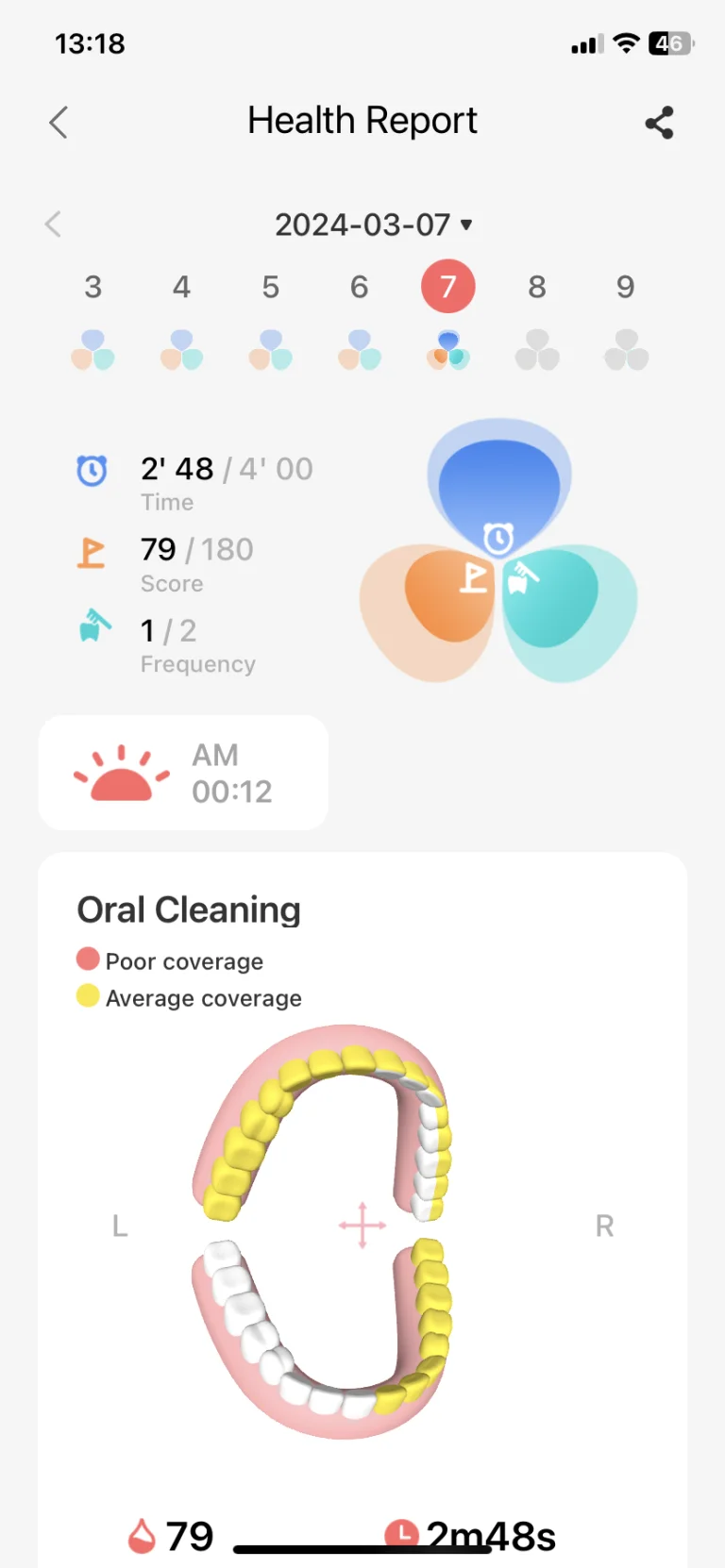
Task: Select the alarm clock Time icon
Action: (x=92, y=470)
